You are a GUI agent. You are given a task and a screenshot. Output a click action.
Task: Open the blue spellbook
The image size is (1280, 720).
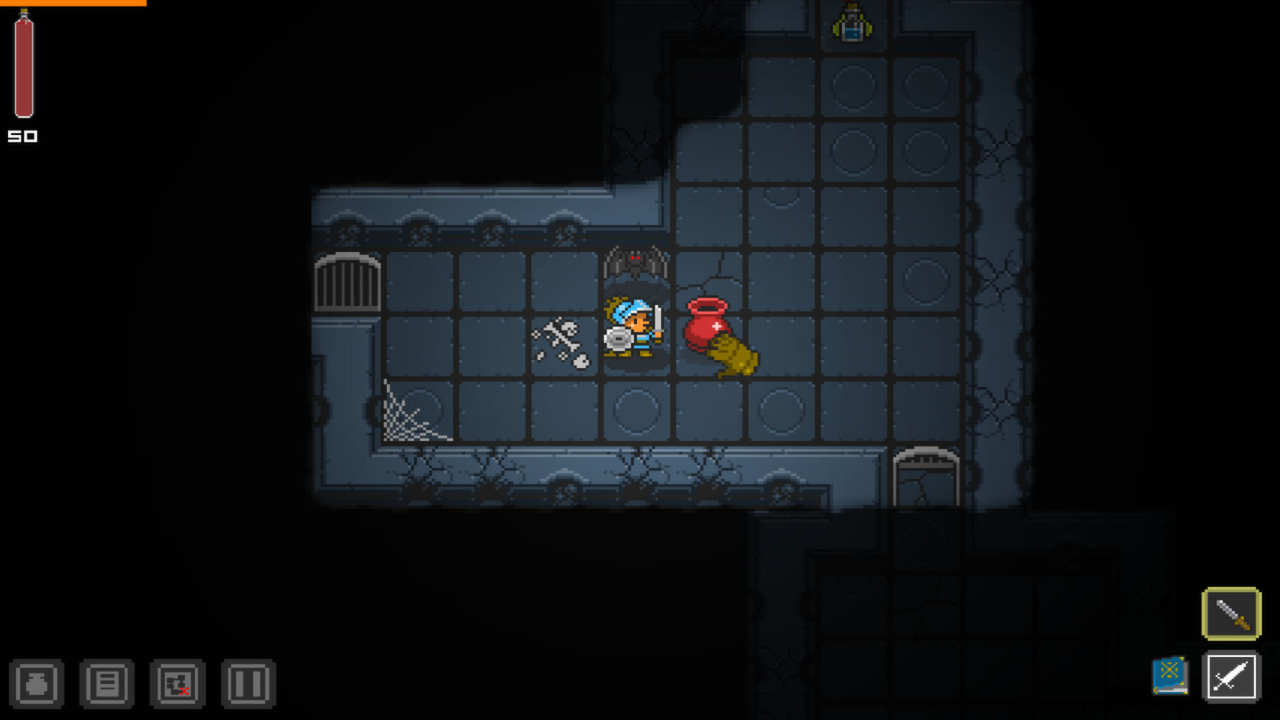coord(1170,676)
